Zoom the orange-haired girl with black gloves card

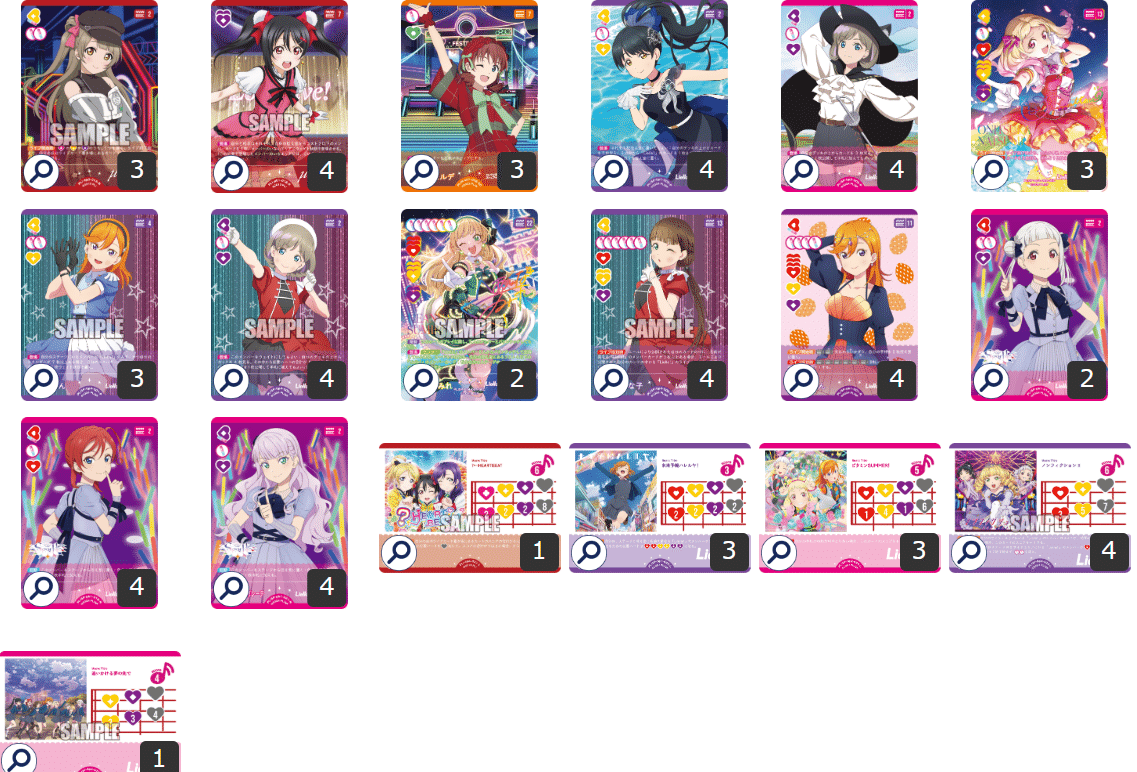tap(40, 380)
